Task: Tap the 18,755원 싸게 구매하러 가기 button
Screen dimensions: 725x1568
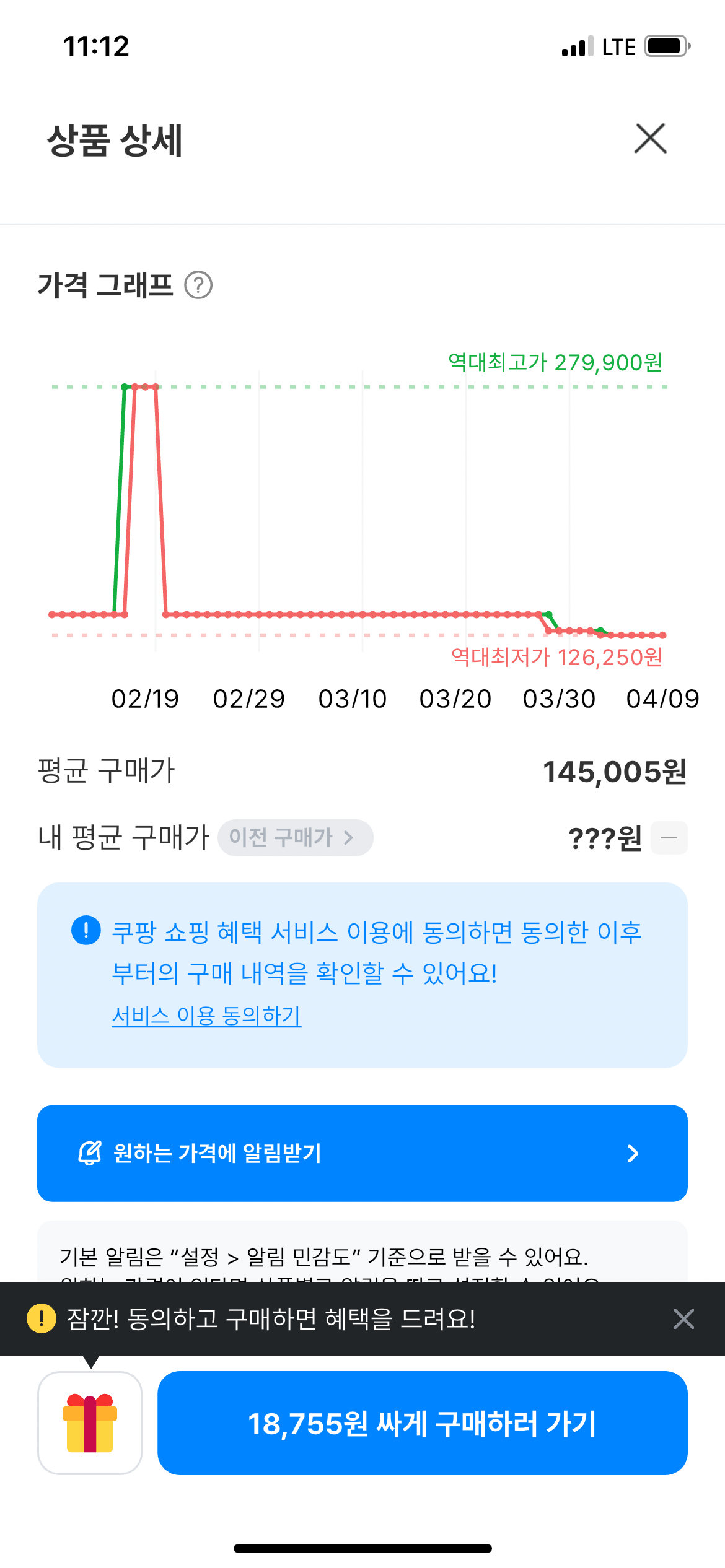Action: click(x=423, y=1424)
